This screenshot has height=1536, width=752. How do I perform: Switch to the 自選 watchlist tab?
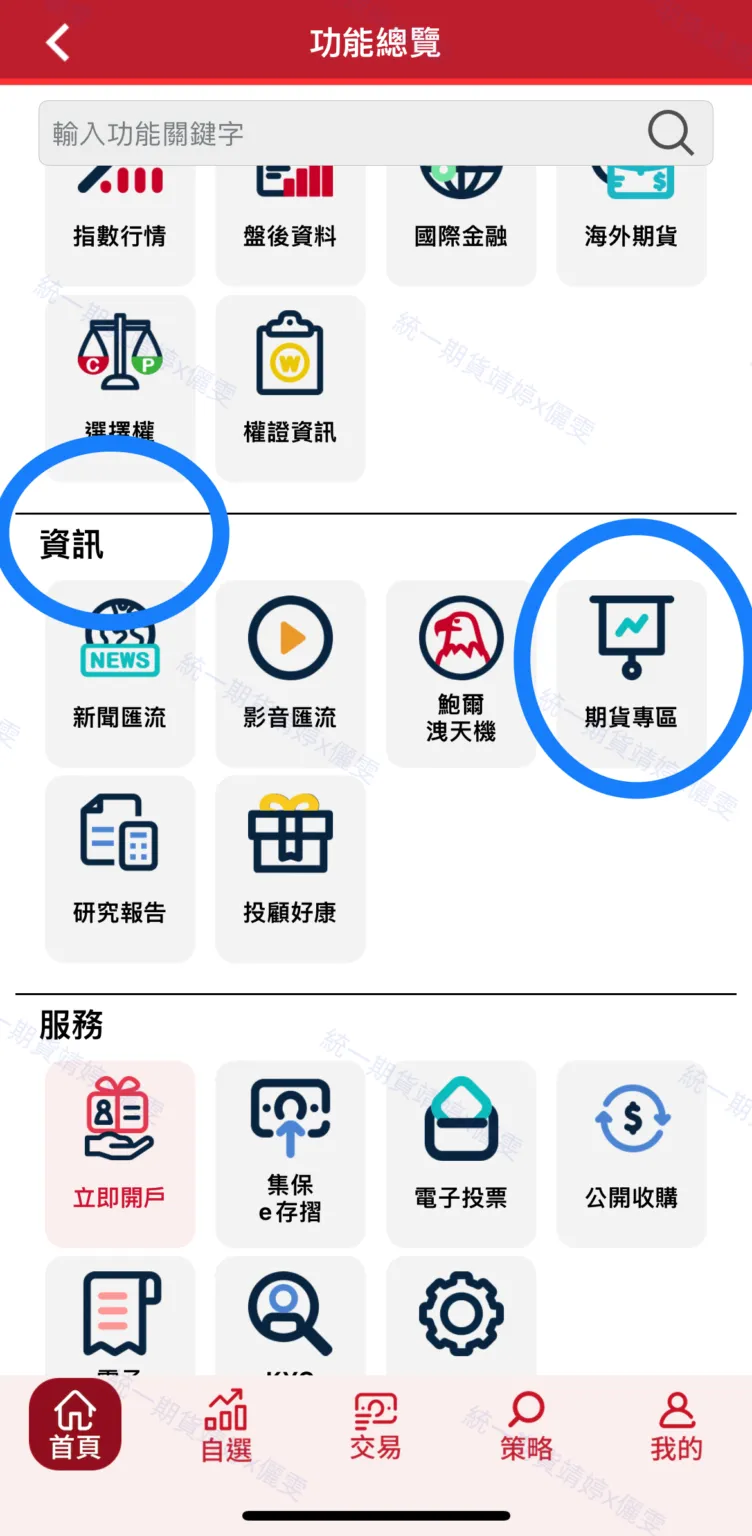[x=226, y=1425]
